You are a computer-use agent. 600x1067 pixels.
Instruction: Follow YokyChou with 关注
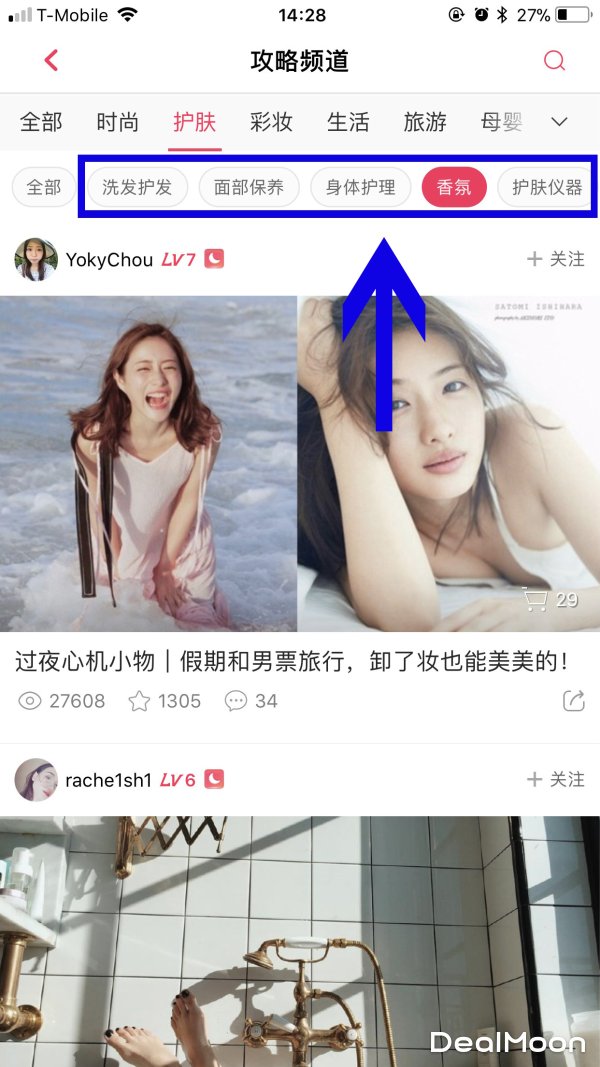556,259
